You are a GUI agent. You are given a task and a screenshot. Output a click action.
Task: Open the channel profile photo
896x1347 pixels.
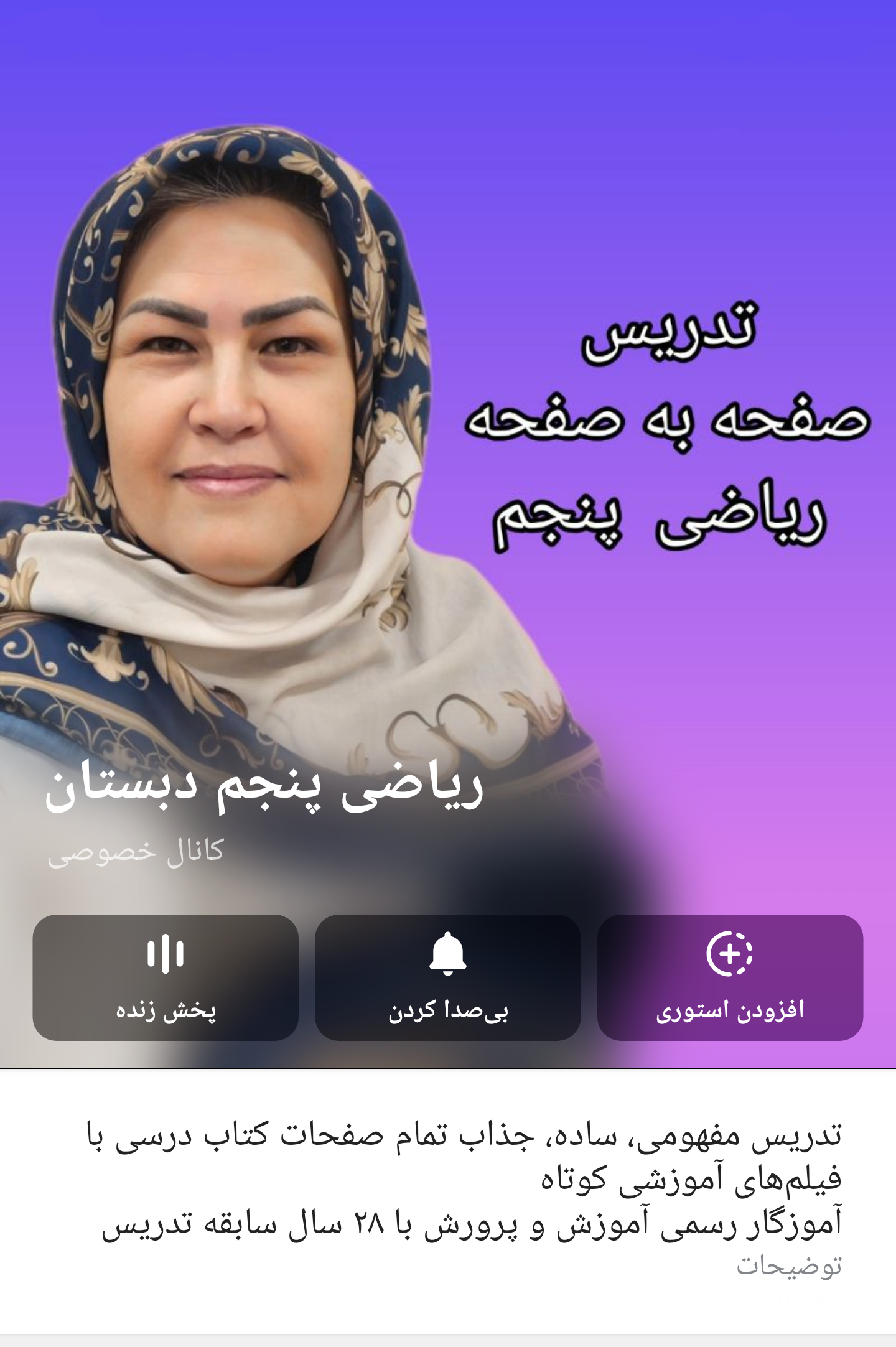point(448,436)
